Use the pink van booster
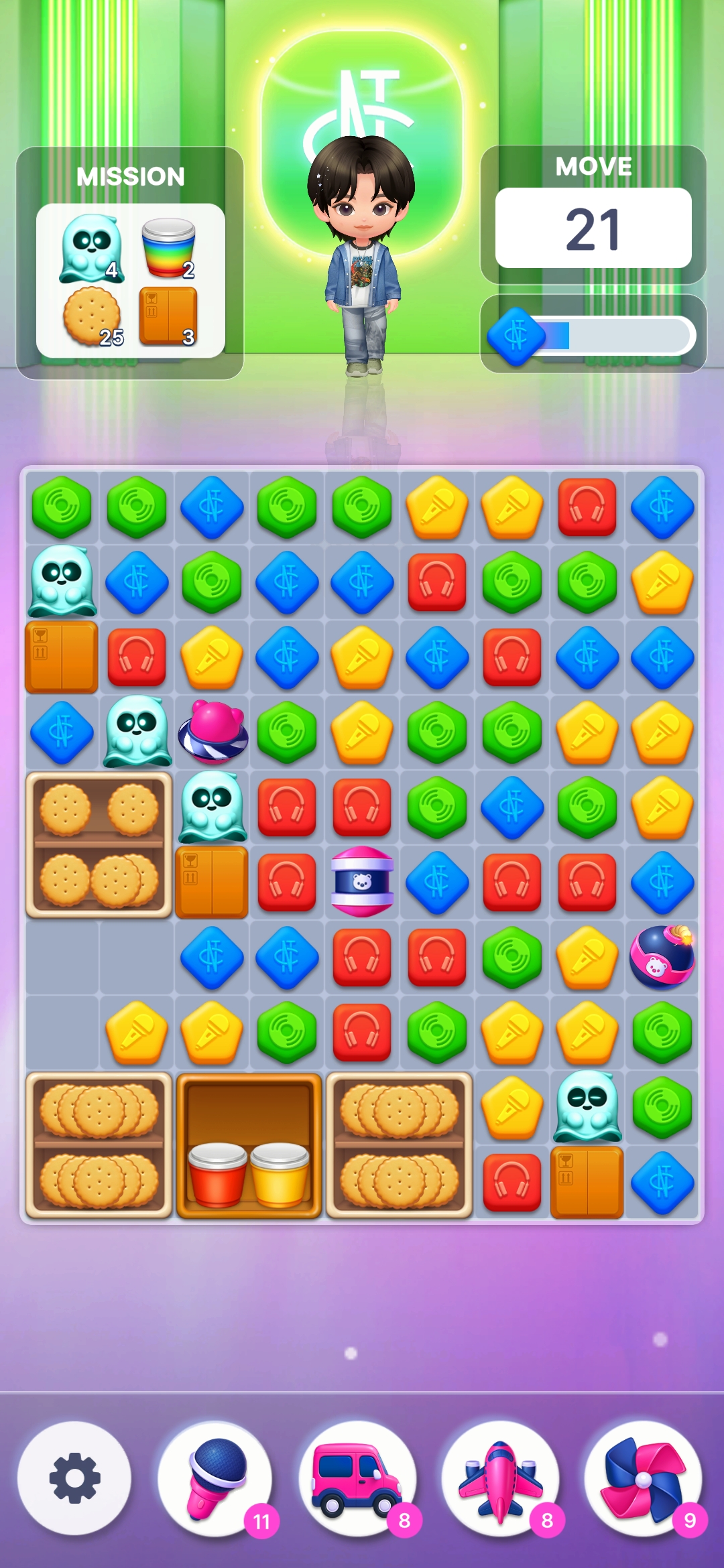 point(358,1478)
